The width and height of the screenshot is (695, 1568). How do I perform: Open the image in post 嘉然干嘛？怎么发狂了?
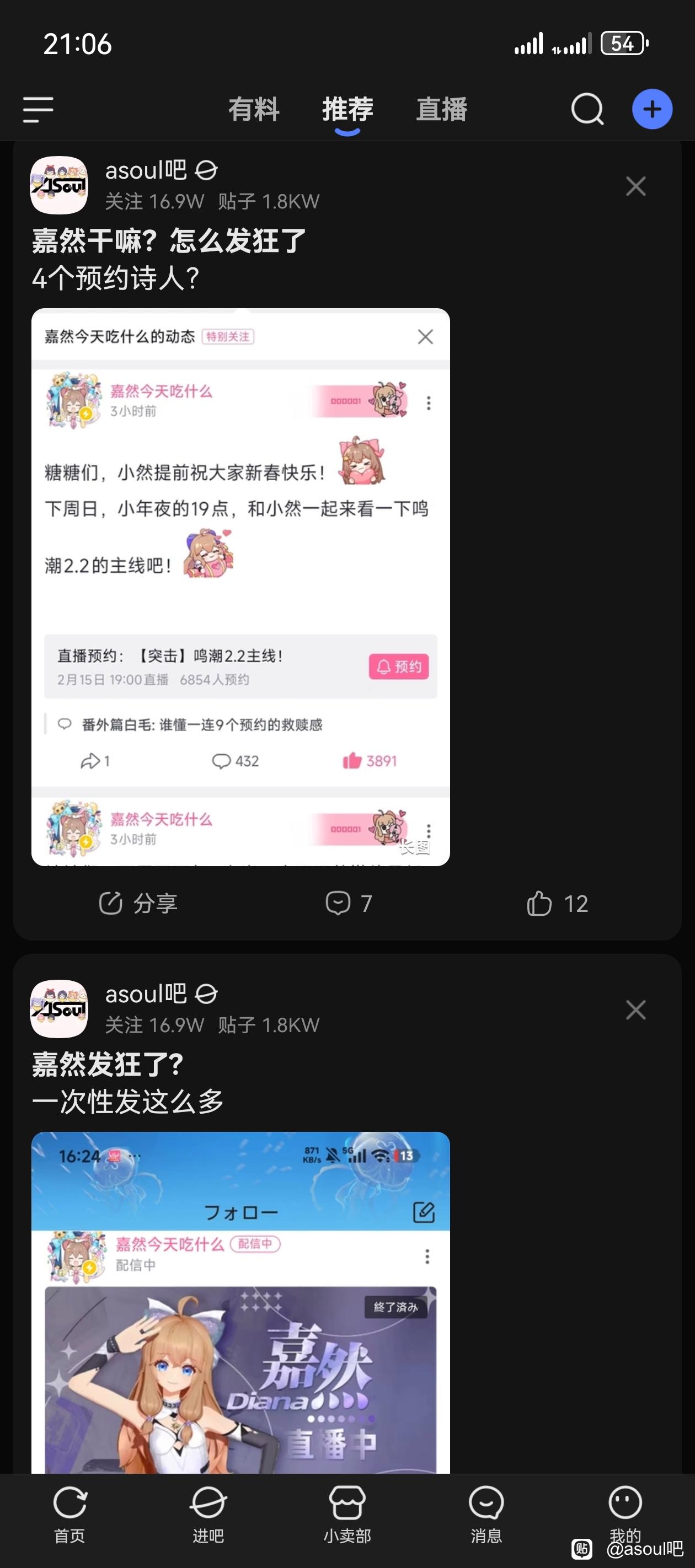240,587
